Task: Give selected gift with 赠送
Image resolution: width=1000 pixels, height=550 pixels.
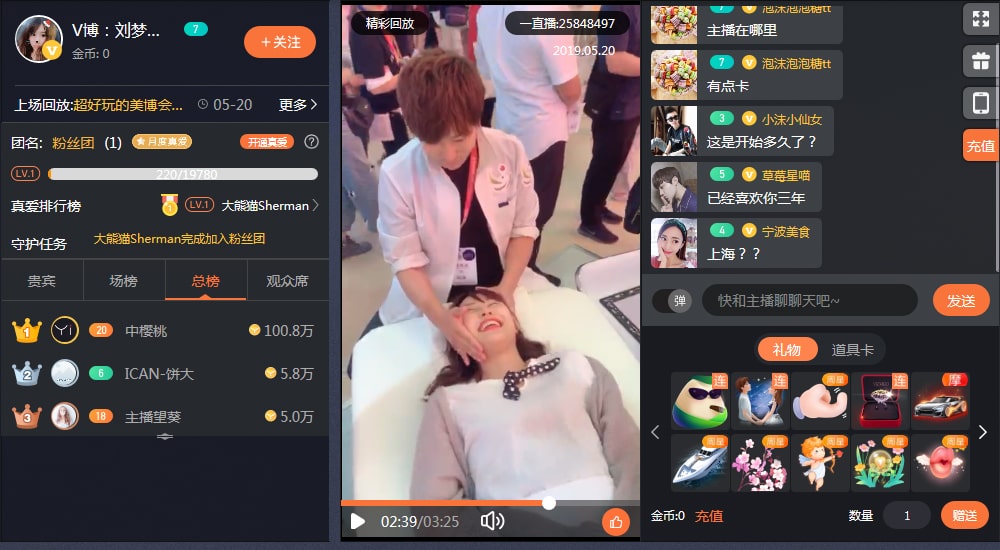Action: [964, 515]
